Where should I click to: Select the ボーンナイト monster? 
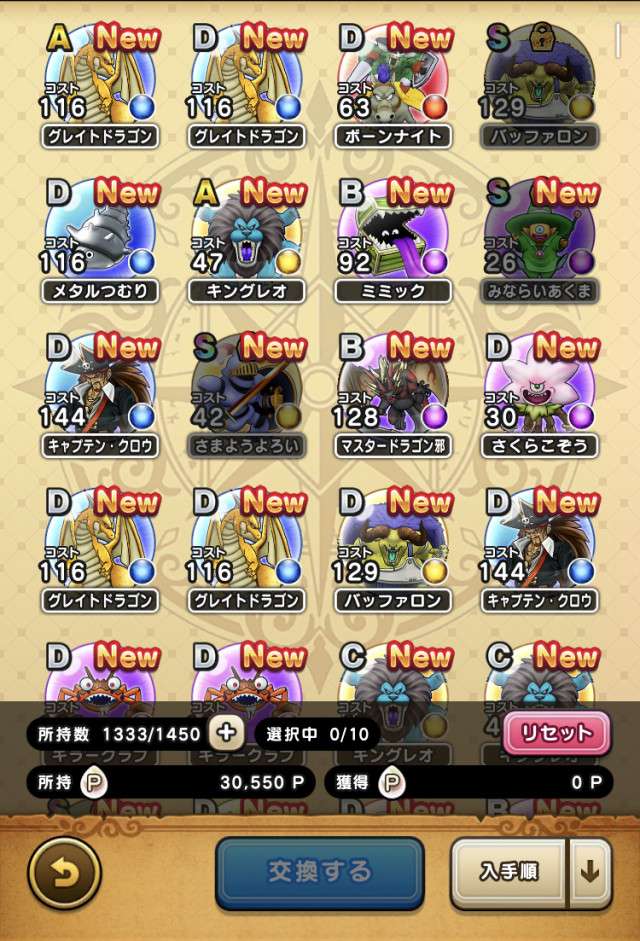[x=393, y=85]
